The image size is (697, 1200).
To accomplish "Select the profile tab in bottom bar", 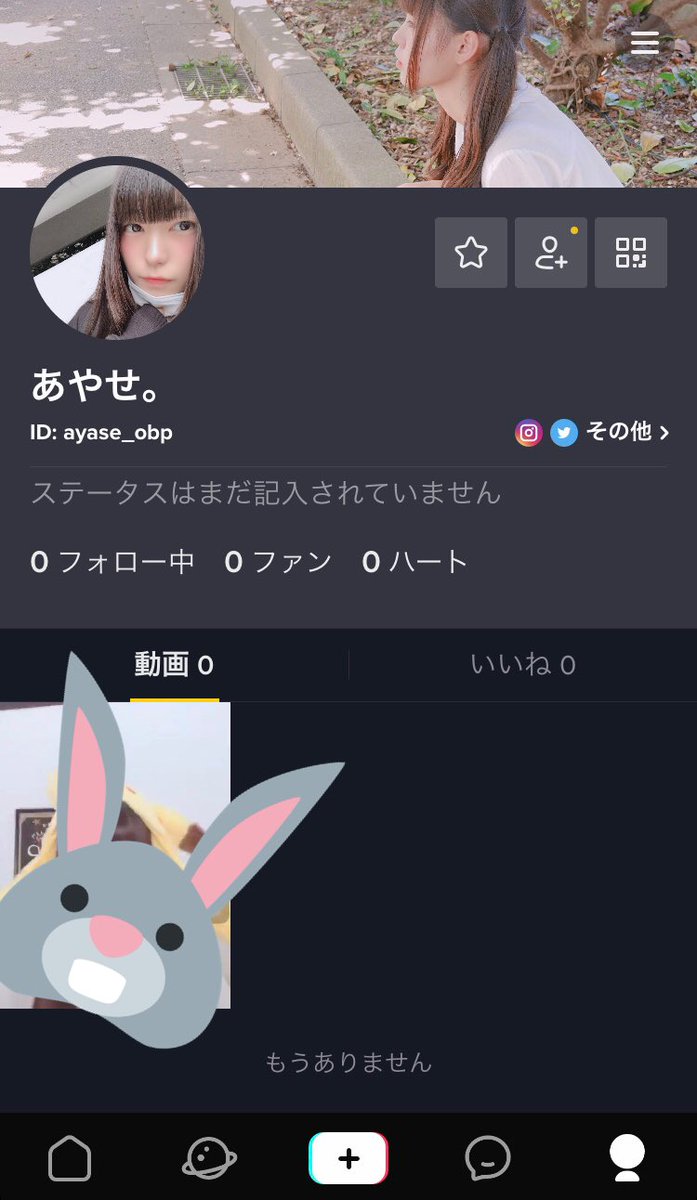I will pos(627,1159).
